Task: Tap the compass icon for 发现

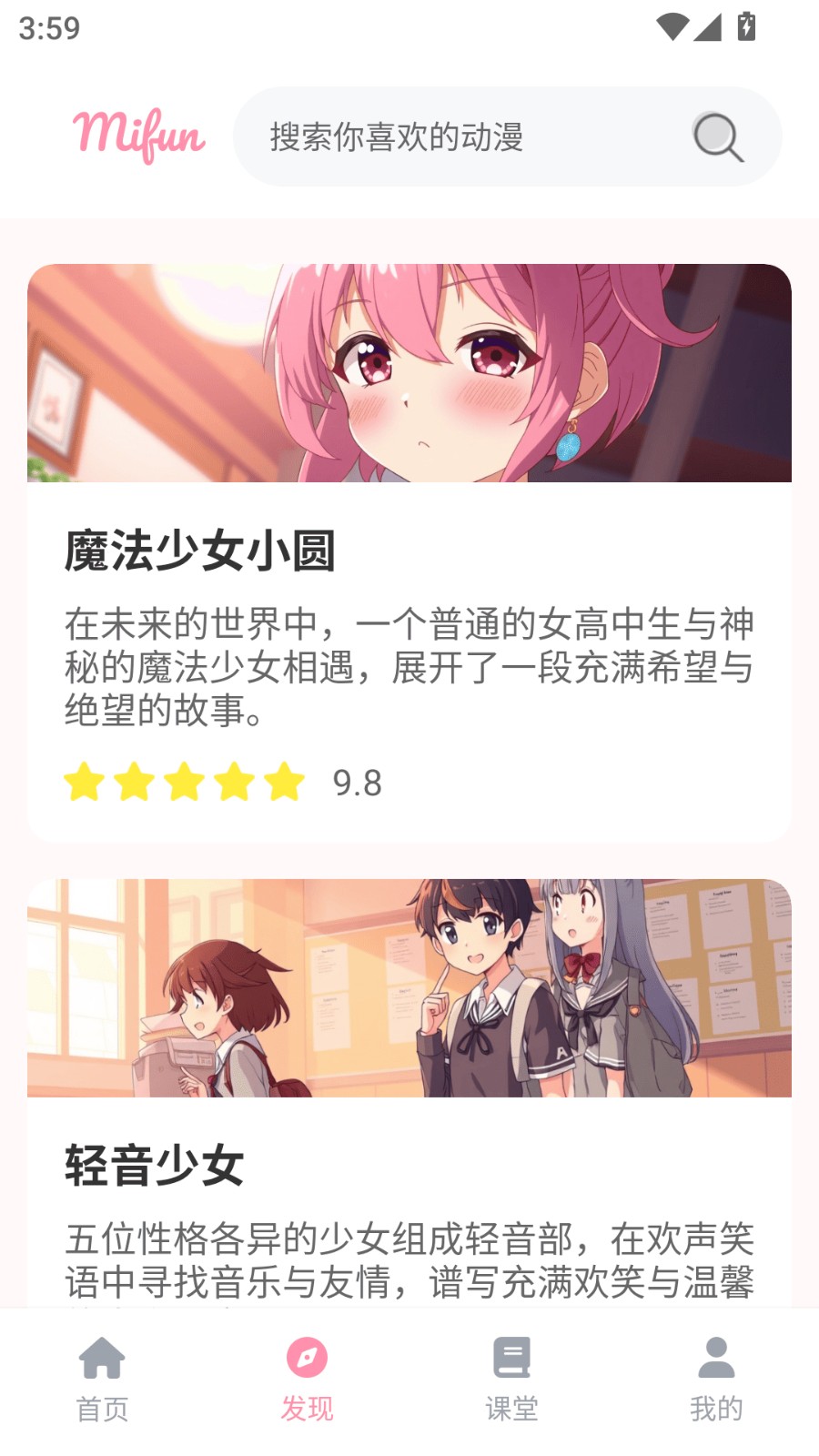Action: 307,1357
